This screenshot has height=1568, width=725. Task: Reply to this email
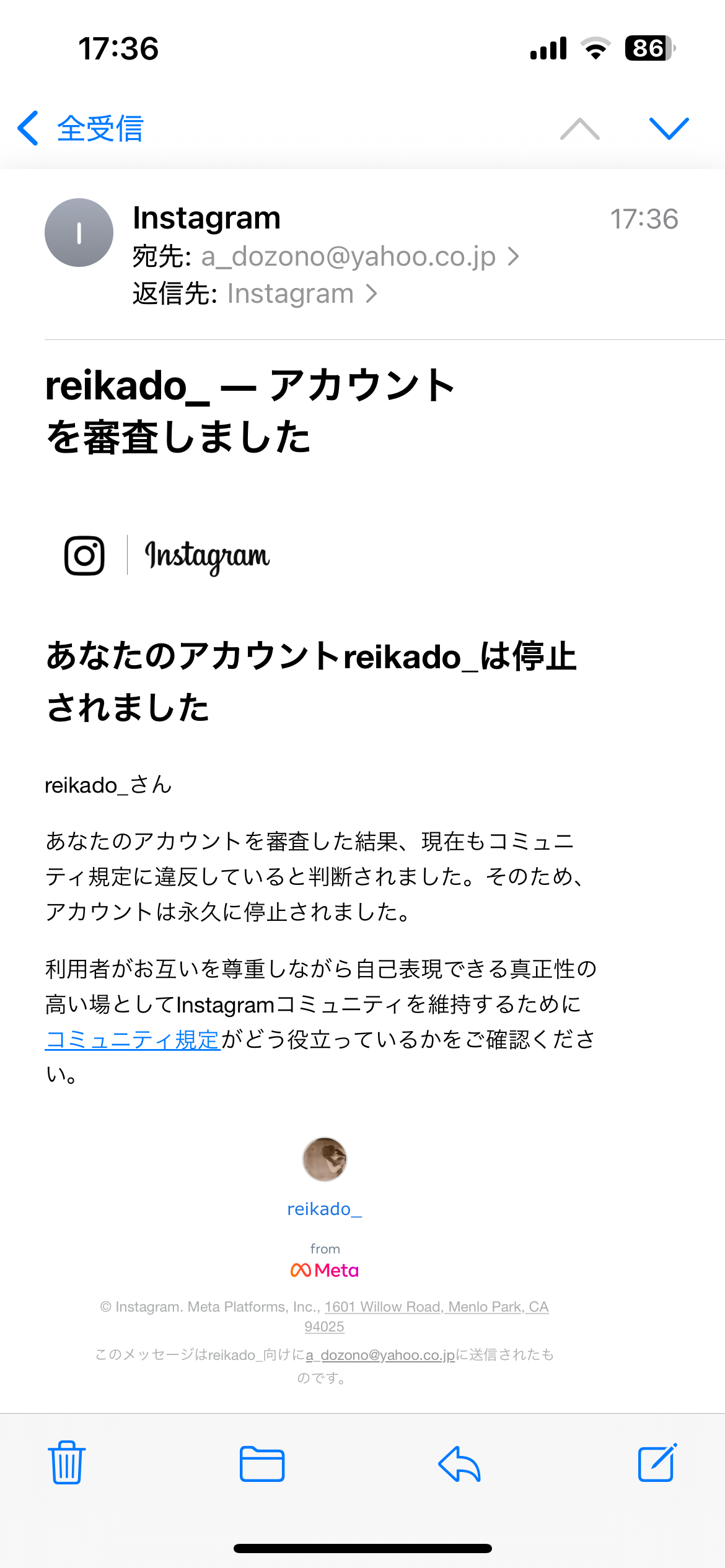tap(459, 1464)
